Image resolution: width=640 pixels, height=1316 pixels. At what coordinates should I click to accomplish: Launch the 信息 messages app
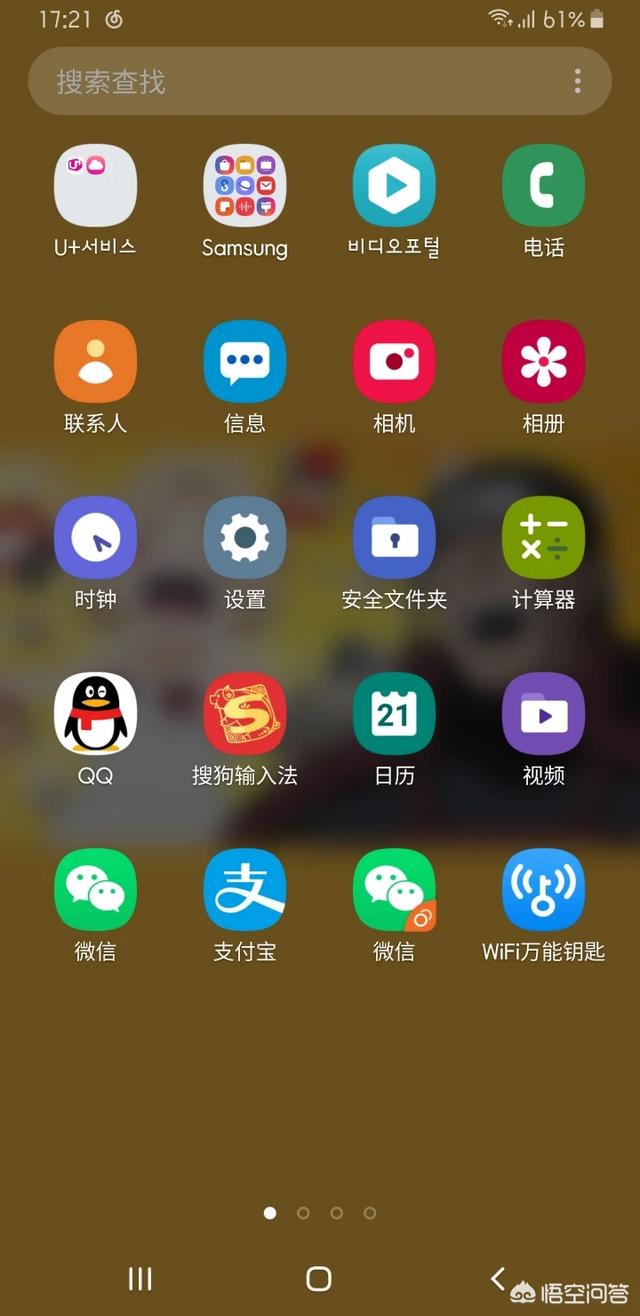244,362
